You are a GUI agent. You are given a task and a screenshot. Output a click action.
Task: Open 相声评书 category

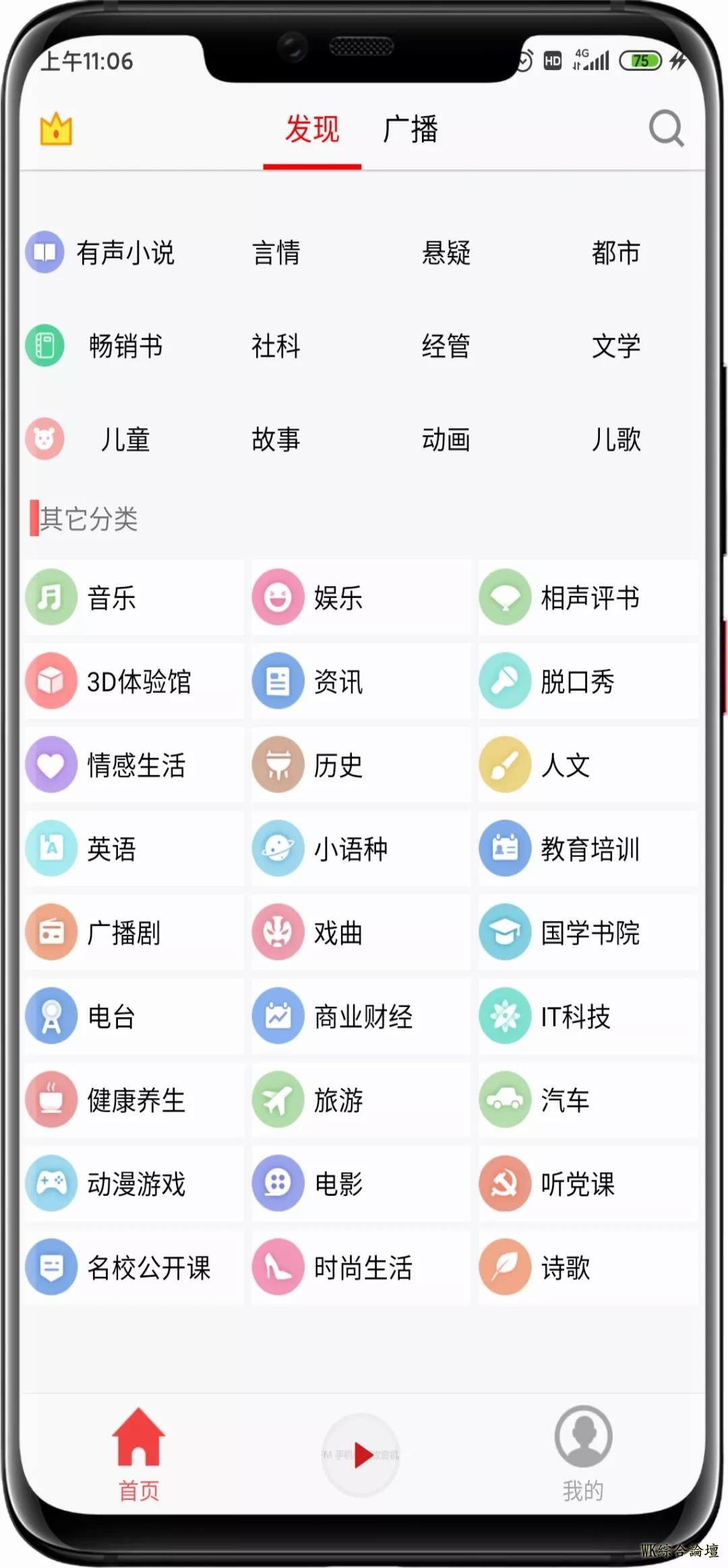click(588, 597)
